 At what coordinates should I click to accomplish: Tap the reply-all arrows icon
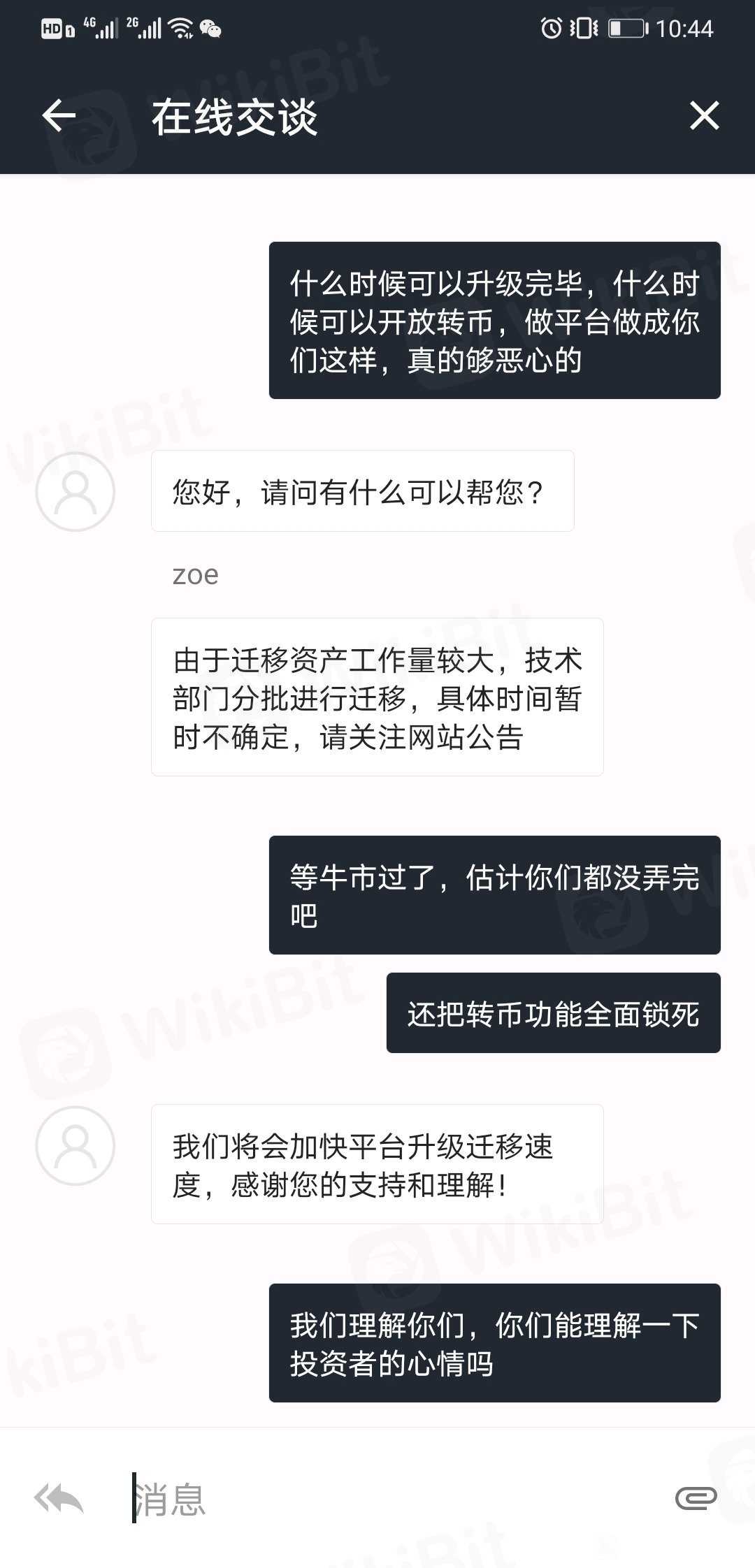(59, 1499)
